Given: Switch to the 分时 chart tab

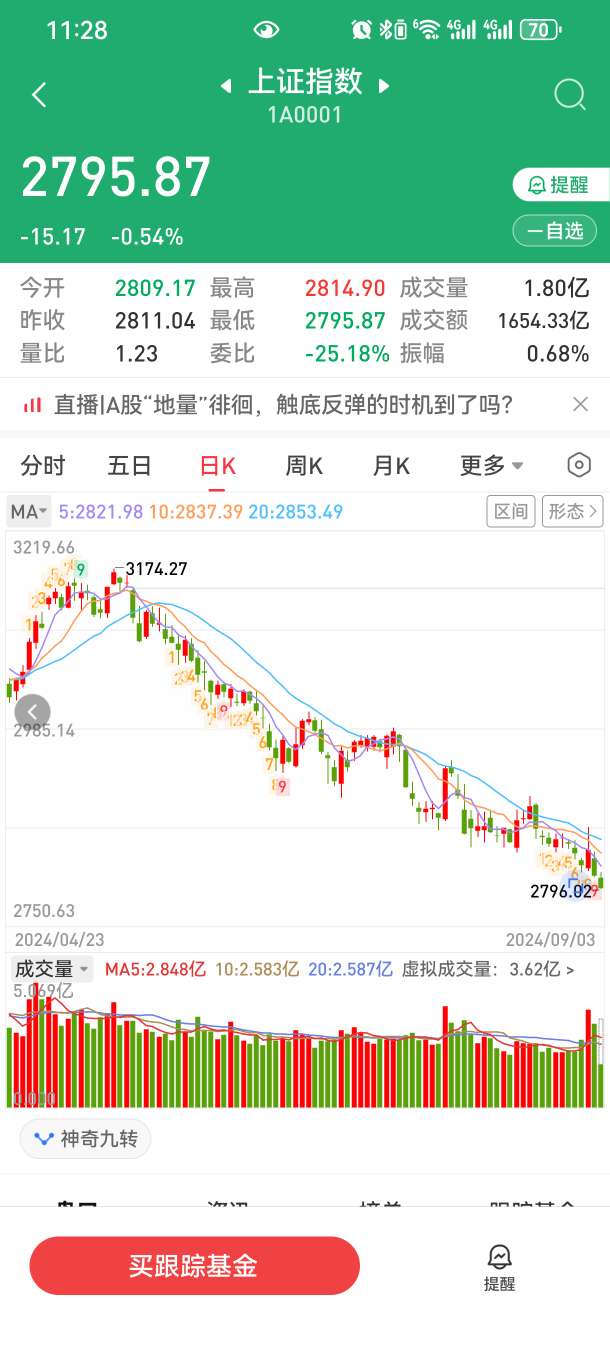Looking at the screenshot, I should [x=43, y=465].
